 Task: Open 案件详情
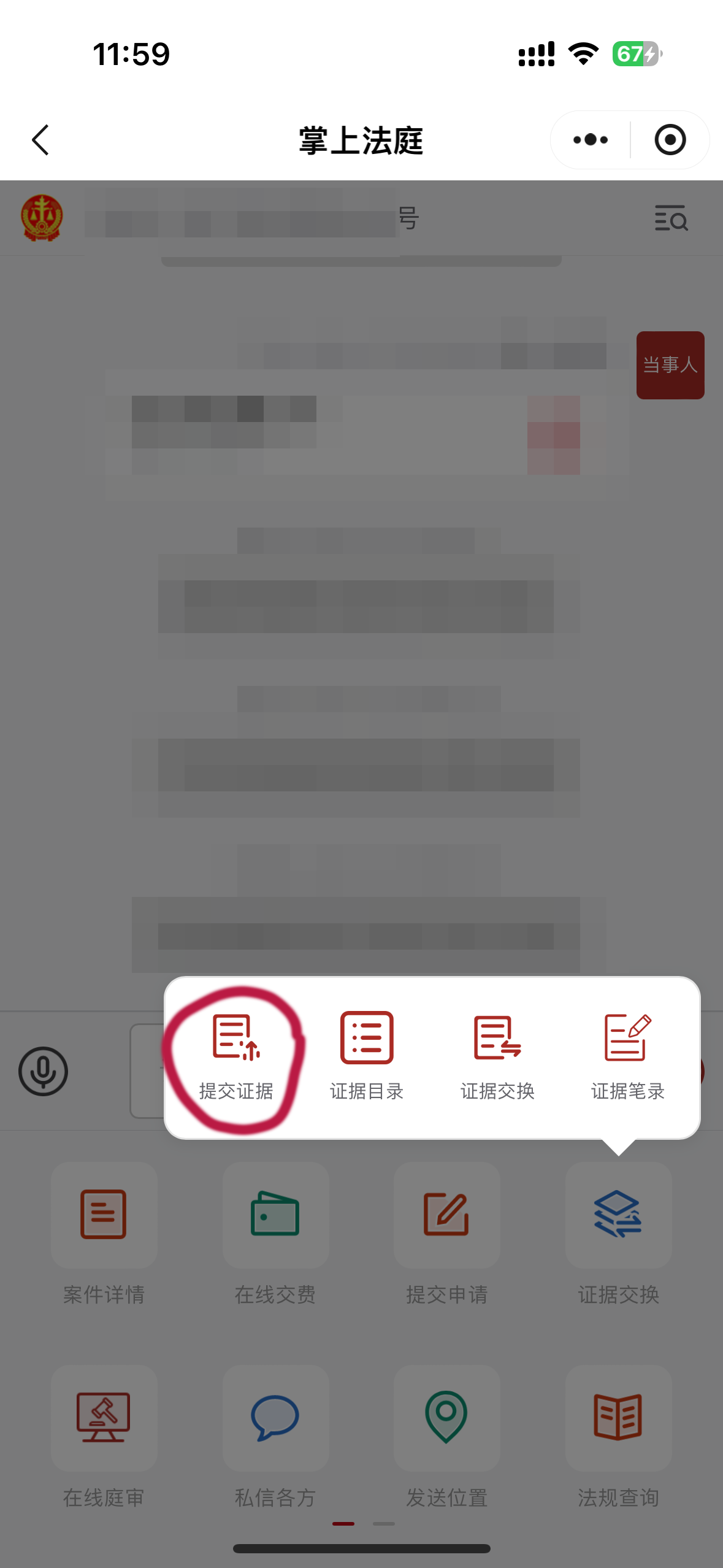[104, 1232]
